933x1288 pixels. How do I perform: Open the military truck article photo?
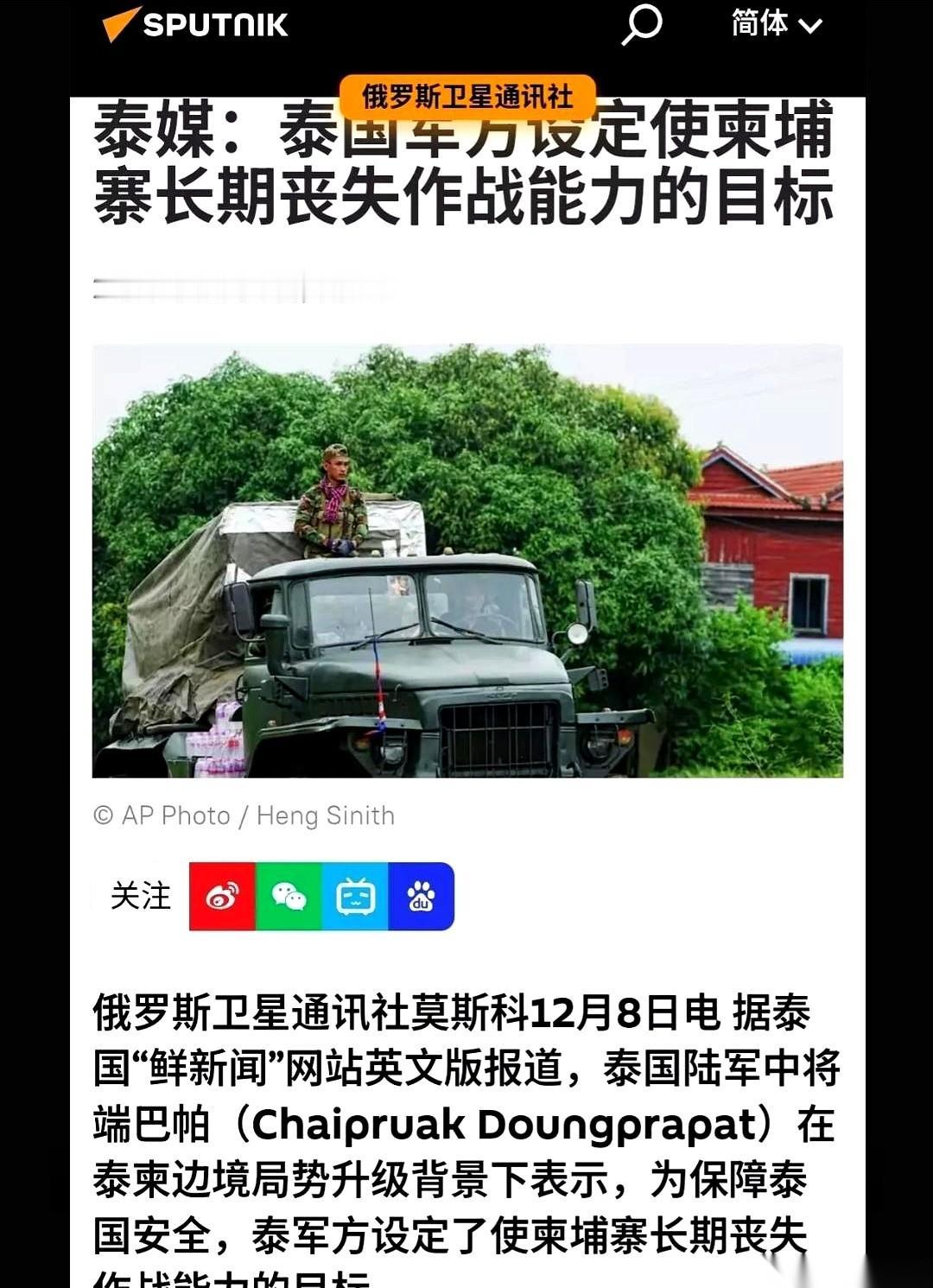tap(466, 562)
